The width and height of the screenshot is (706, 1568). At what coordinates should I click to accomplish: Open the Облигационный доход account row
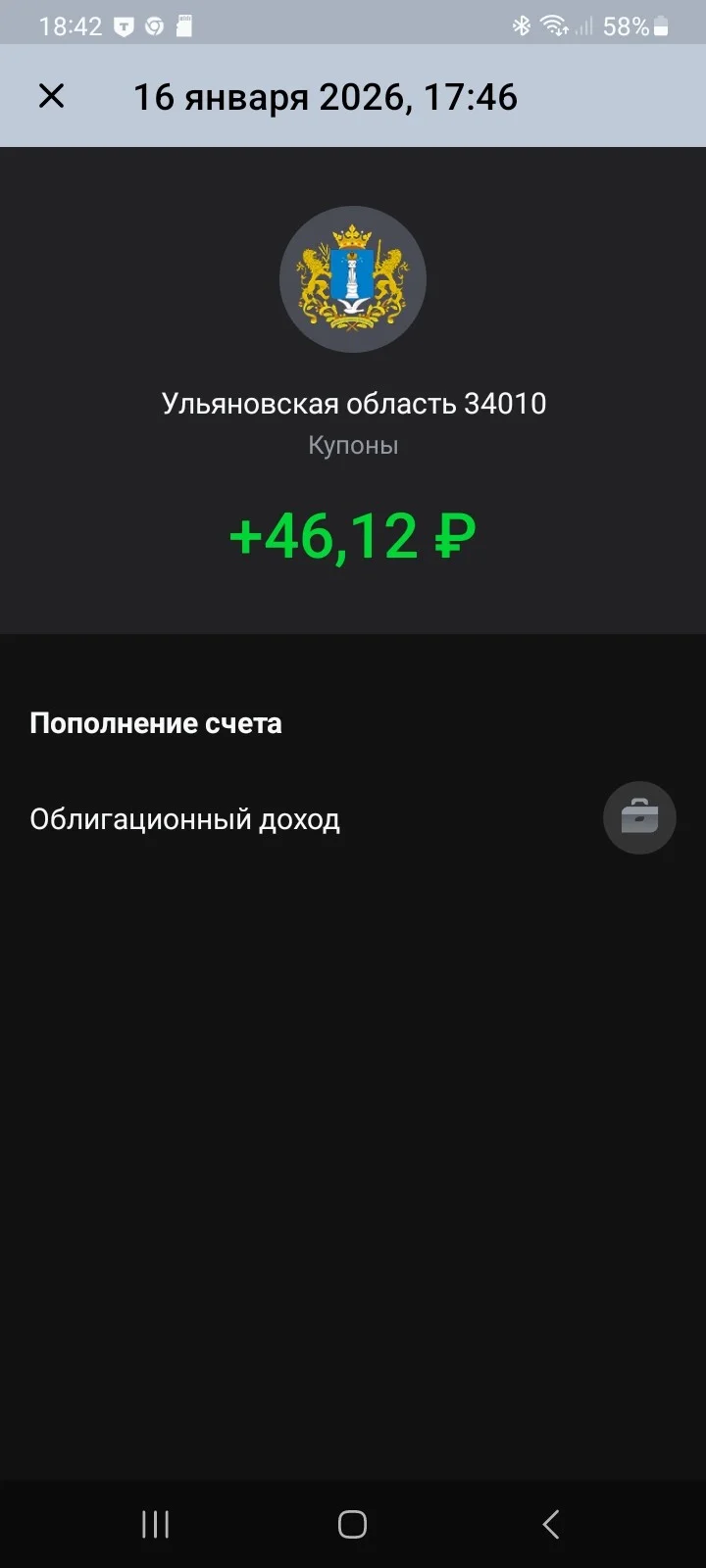[353, 818]
